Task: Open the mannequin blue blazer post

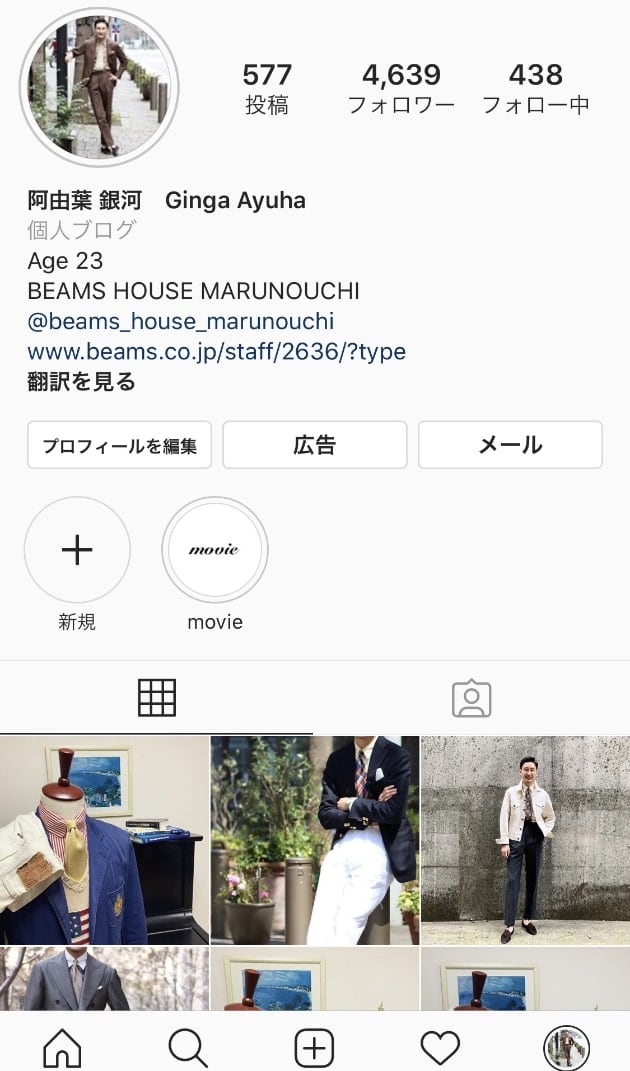Action: pos(104,840)
